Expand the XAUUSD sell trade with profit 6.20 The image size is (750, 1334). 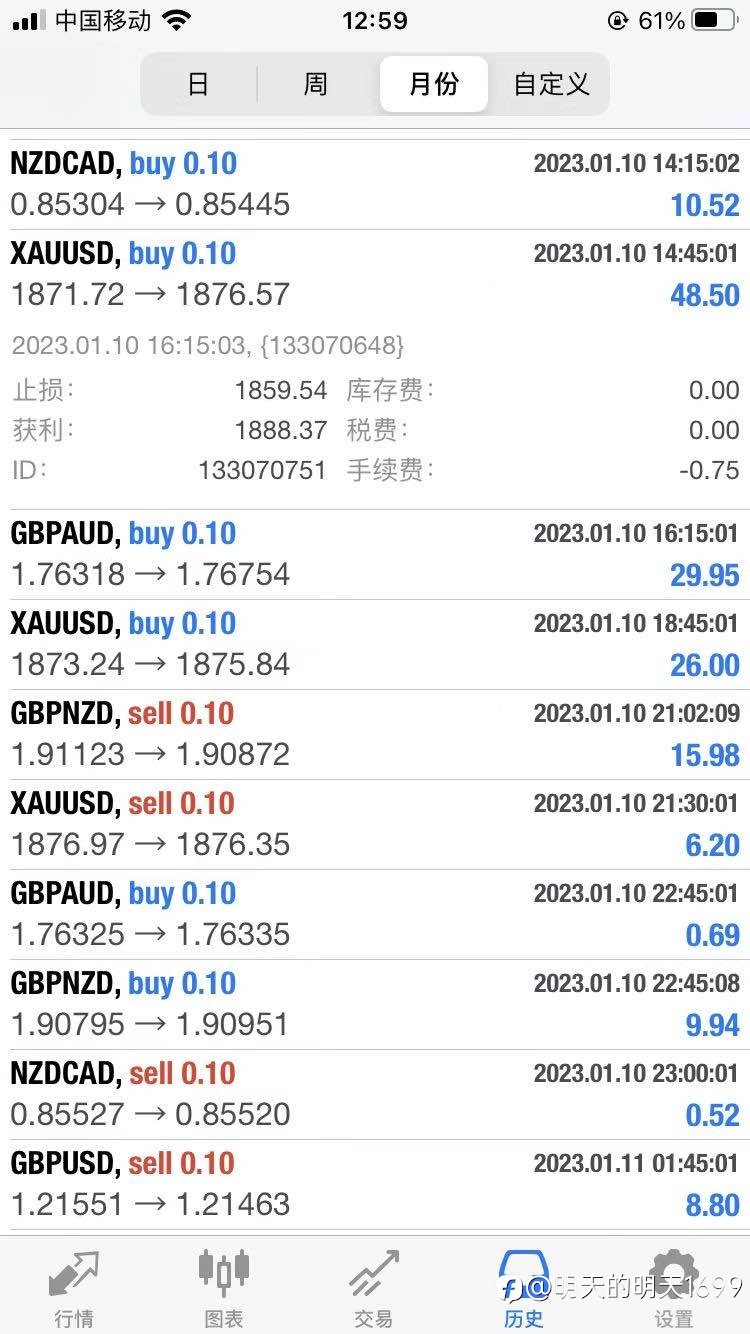(x=375, y=825)
